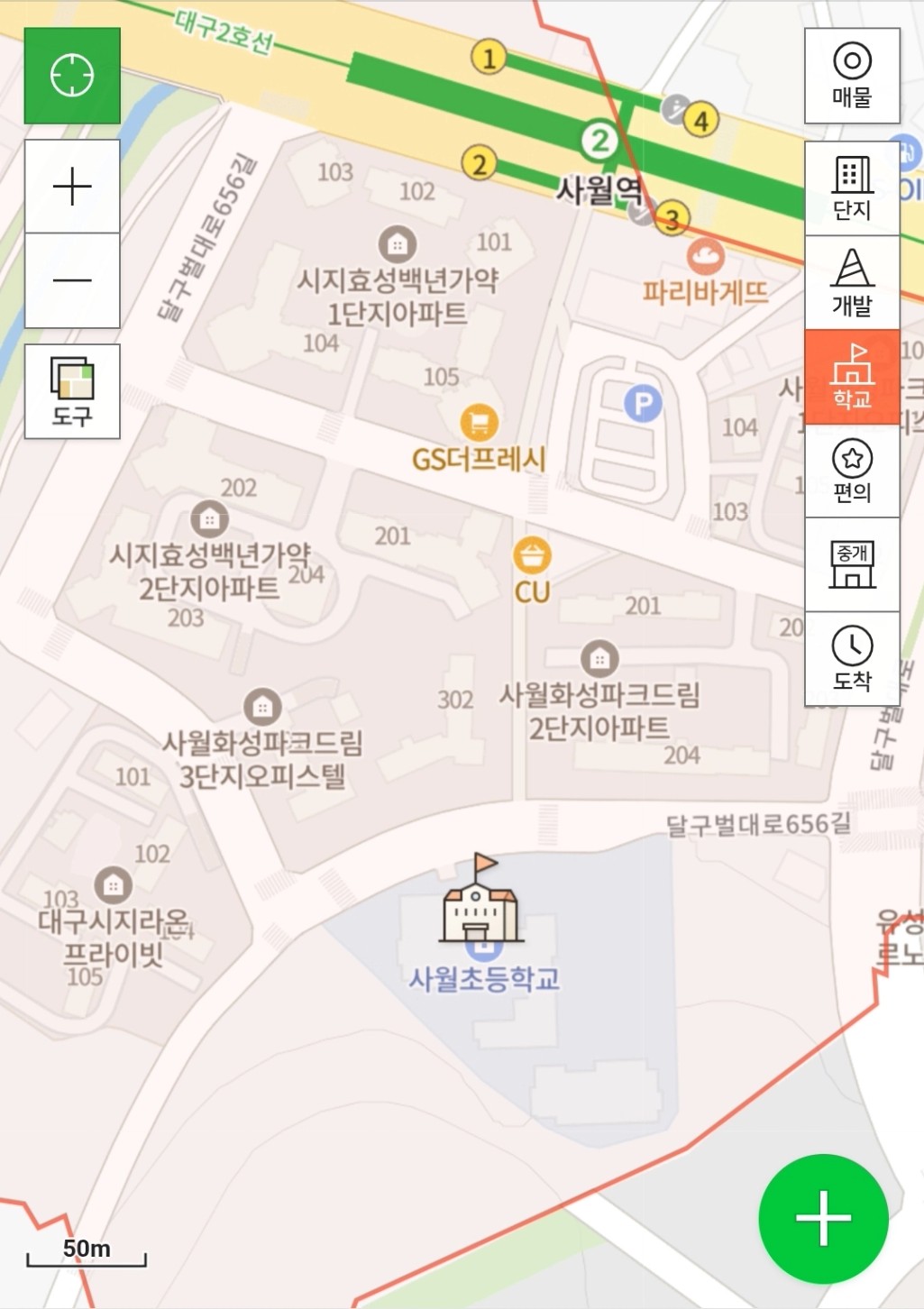Open 사월화성파크드림 2단지아파트 marker
The height and width of the screenshot is (1309, 924).
[599, 659]
